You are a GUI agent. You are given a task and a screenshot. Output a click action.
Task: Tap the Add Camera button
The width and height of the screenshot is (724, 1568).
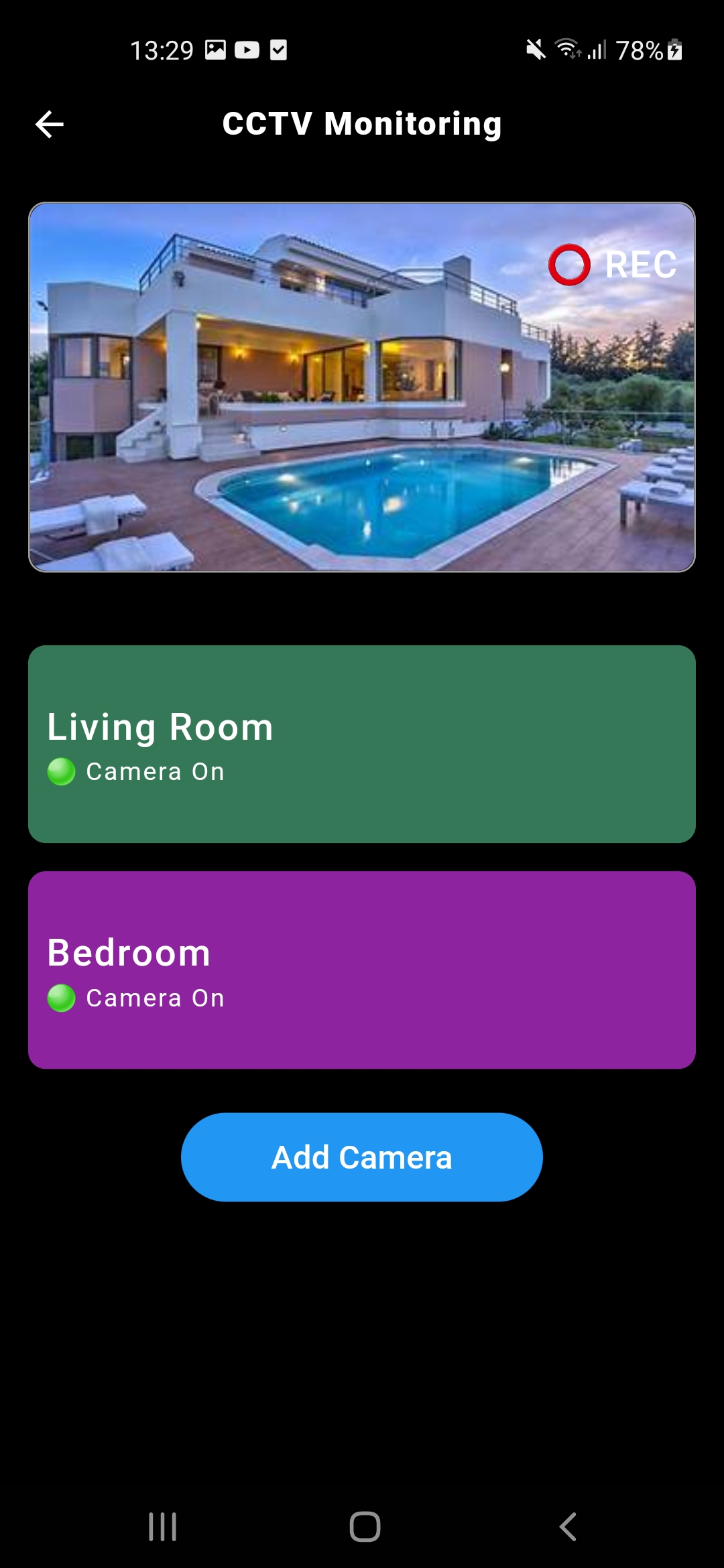click(361, 1156)
